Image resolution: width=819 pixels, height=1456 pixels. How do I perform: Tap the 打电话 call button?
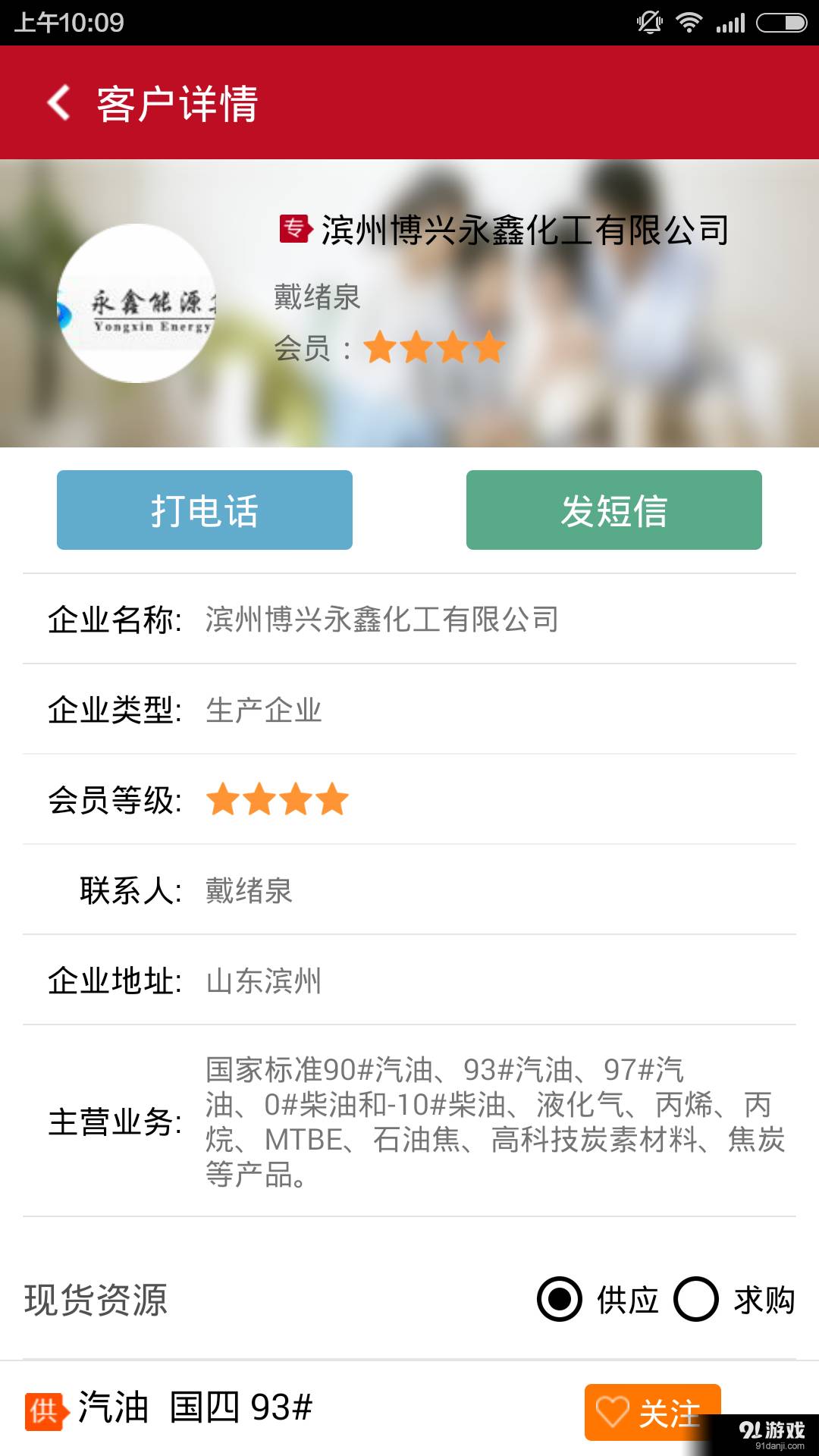pyautogui.click(x=205, y=510)
